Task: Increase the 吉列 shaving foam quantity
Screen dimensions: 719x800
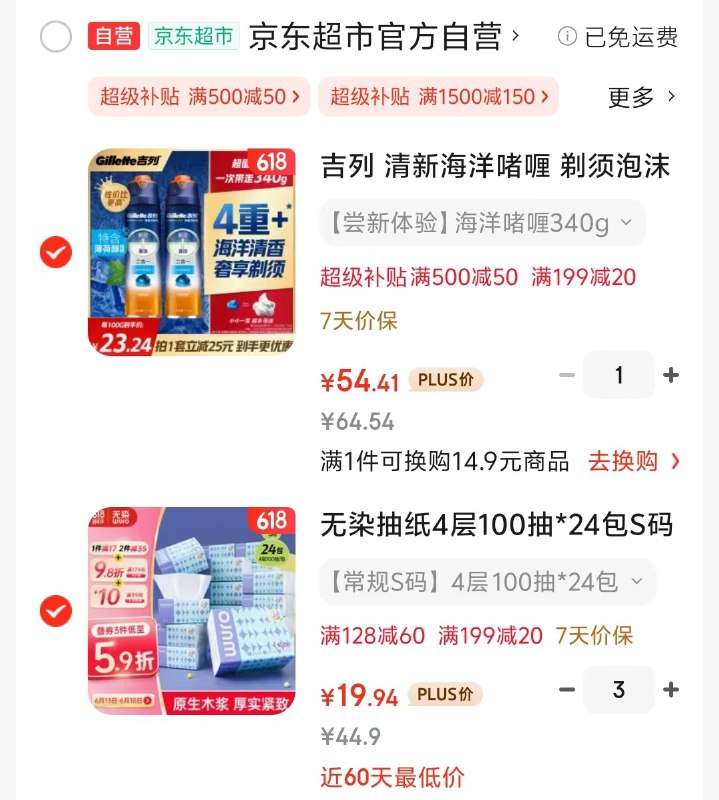Action: click(x=671, y=376)
